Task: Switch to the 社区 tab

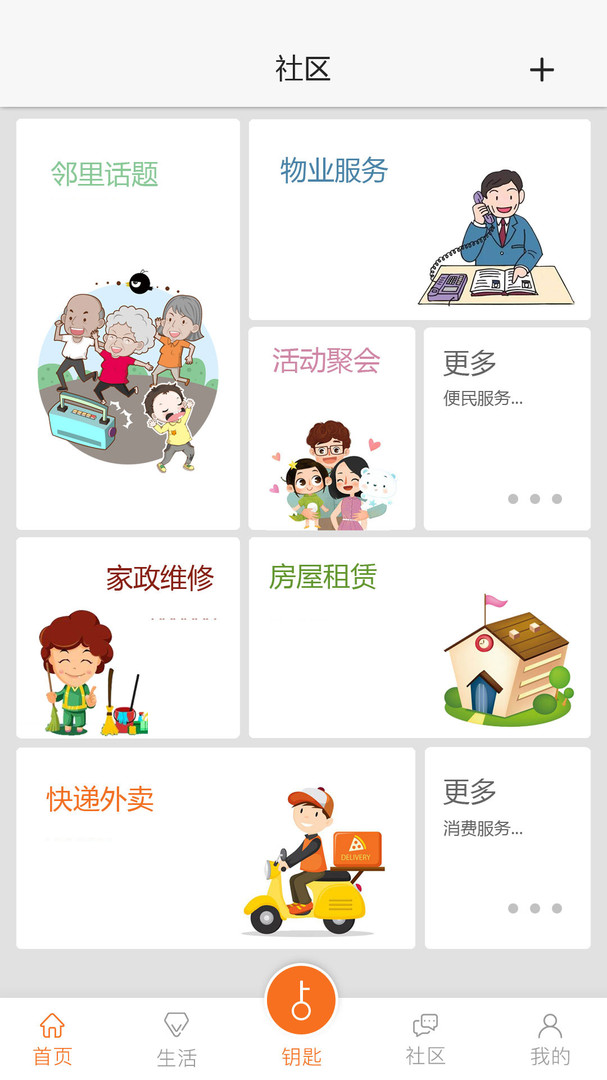Action: 425,1039
